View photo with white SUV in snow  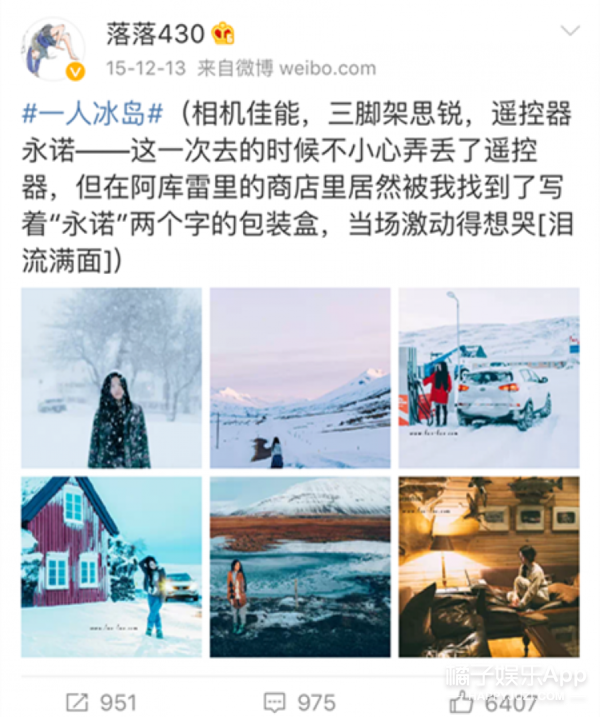[x=489, y=378]
